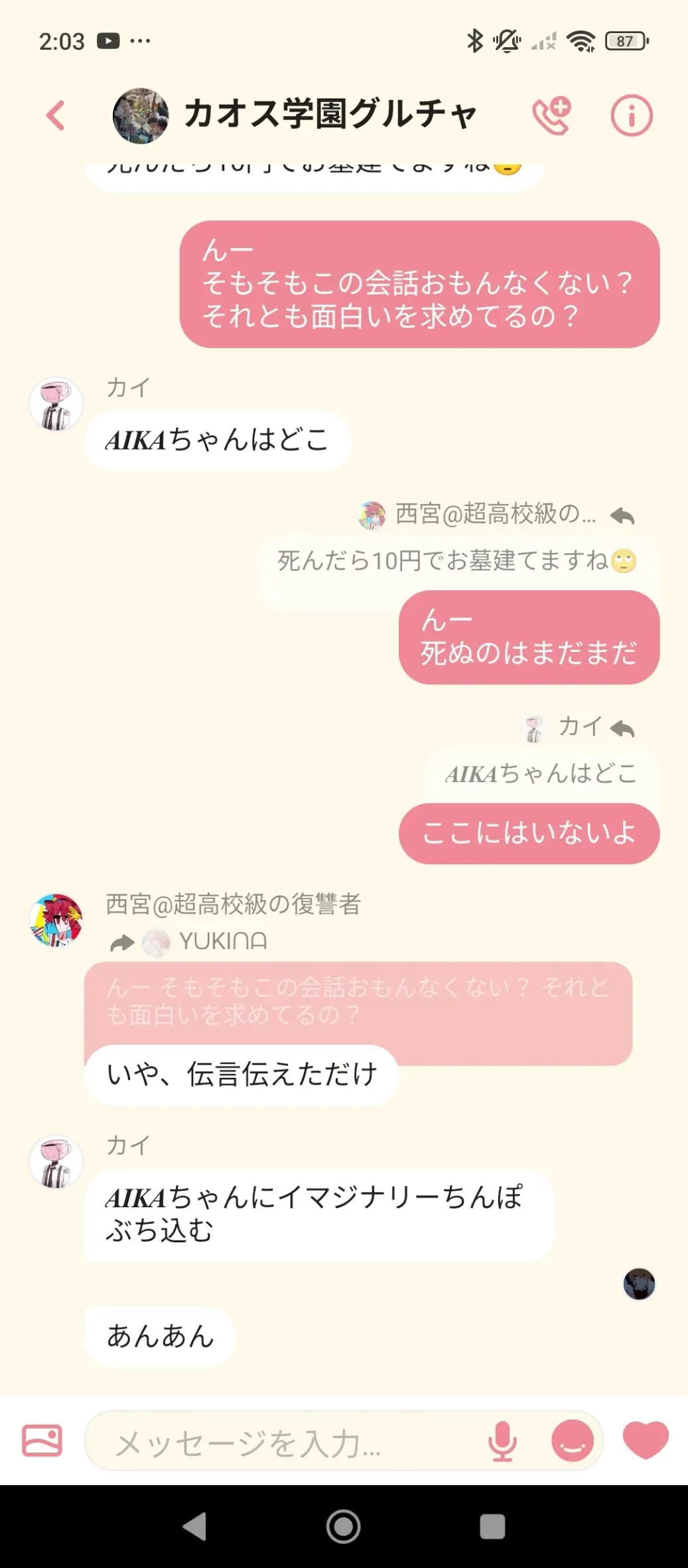Jump to quoted 死んだら10円でお墓建てますね message

coord(456,562)
